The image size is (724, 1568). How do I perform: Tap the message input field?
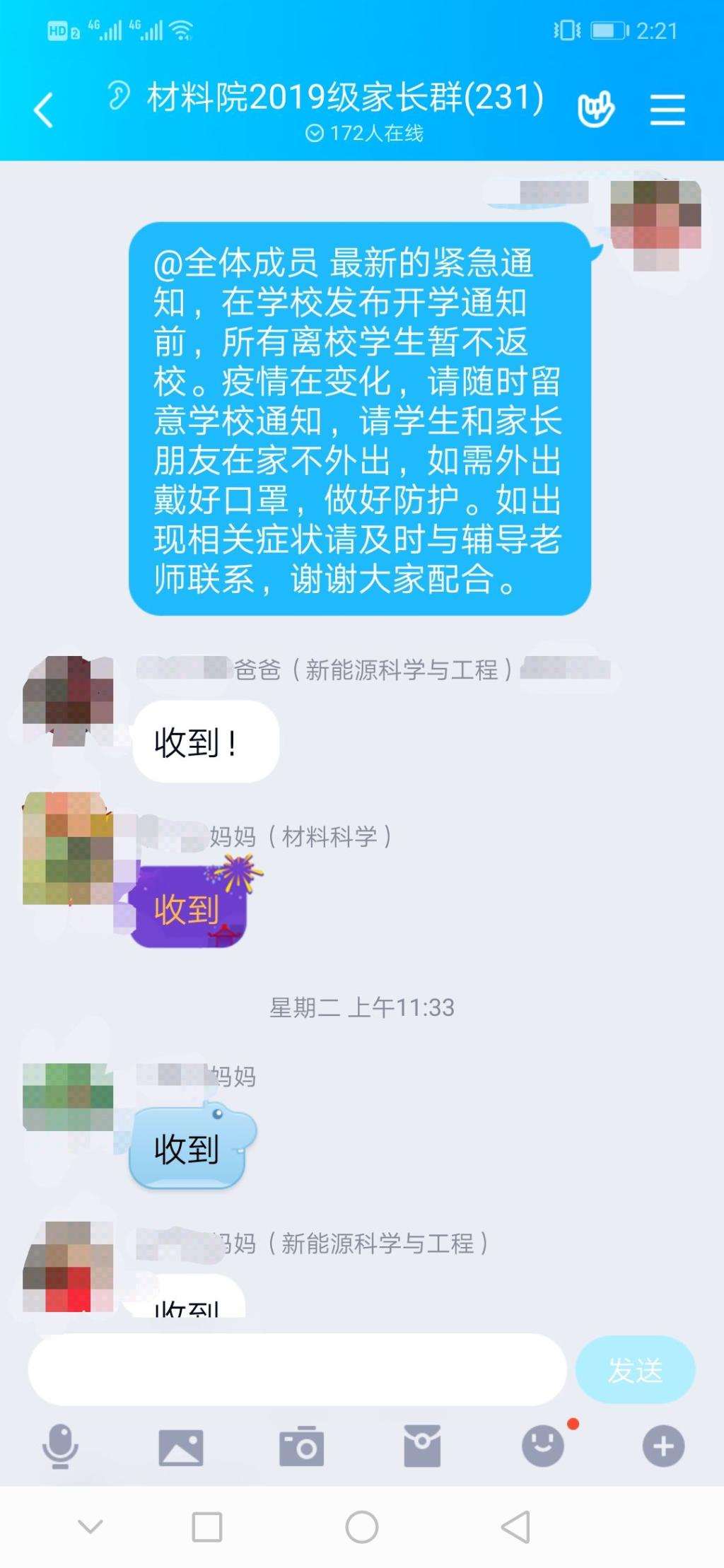tap(297, 1369)
